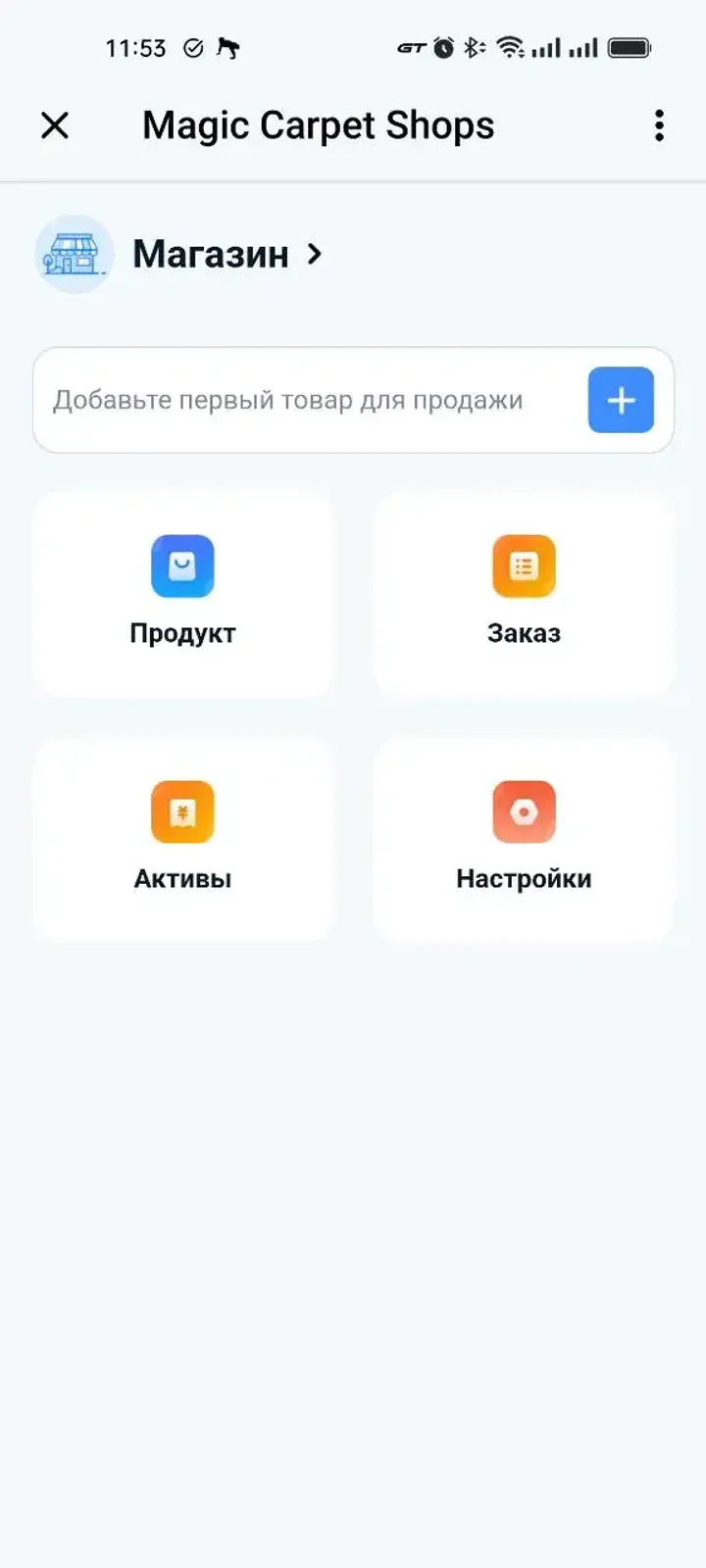Click the Продукт tile label

coord(182,632)
